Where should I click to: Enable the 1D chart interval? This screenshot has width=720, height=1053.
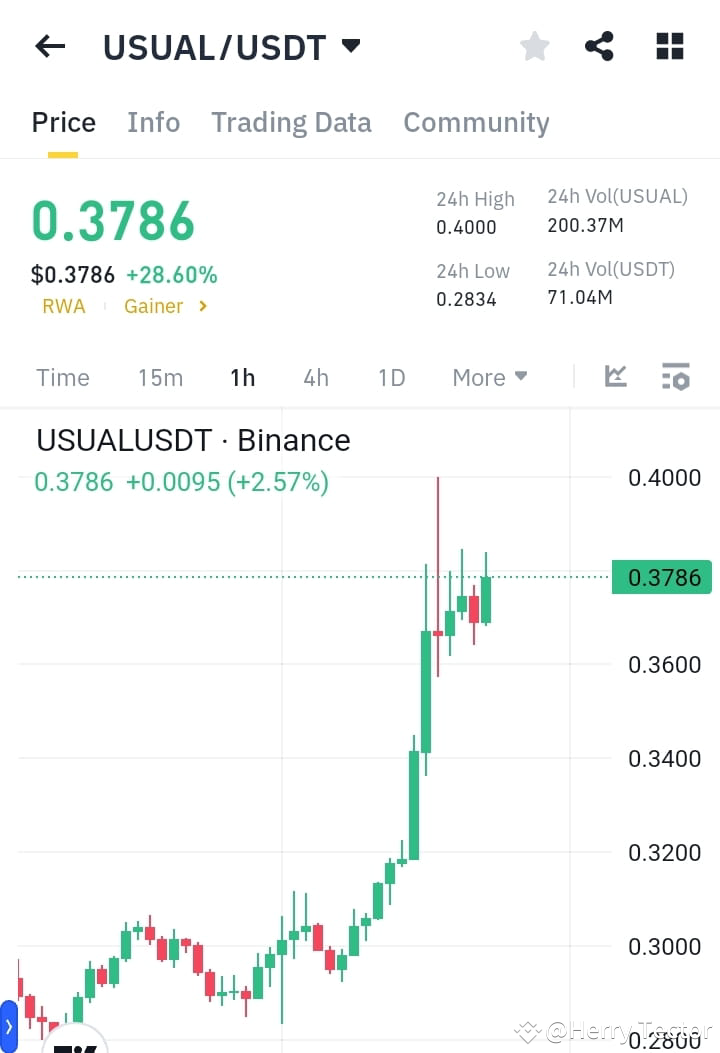390,377
